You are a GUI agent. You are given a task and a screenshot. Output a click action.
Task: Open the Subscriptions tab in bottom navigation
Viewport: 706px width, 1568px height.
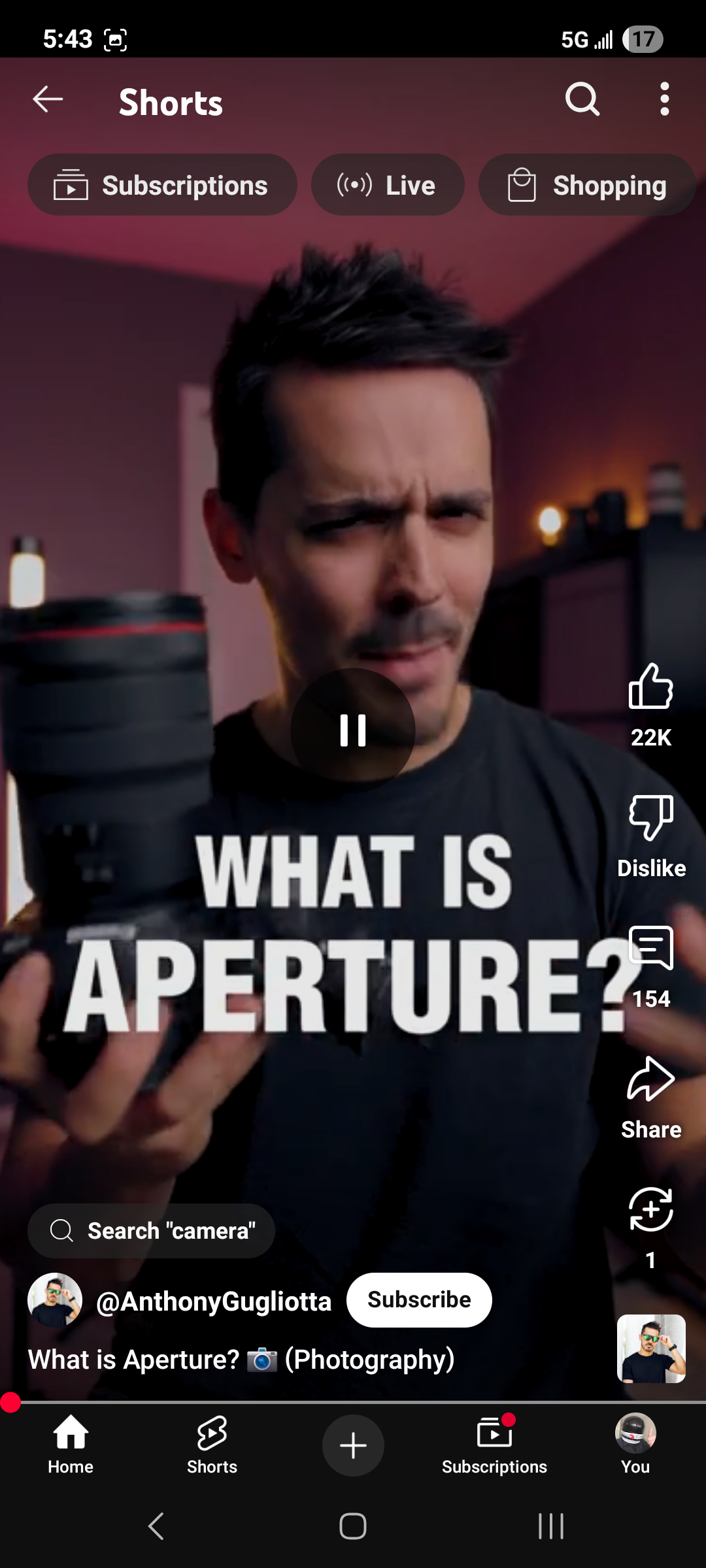pos(494,1445)
